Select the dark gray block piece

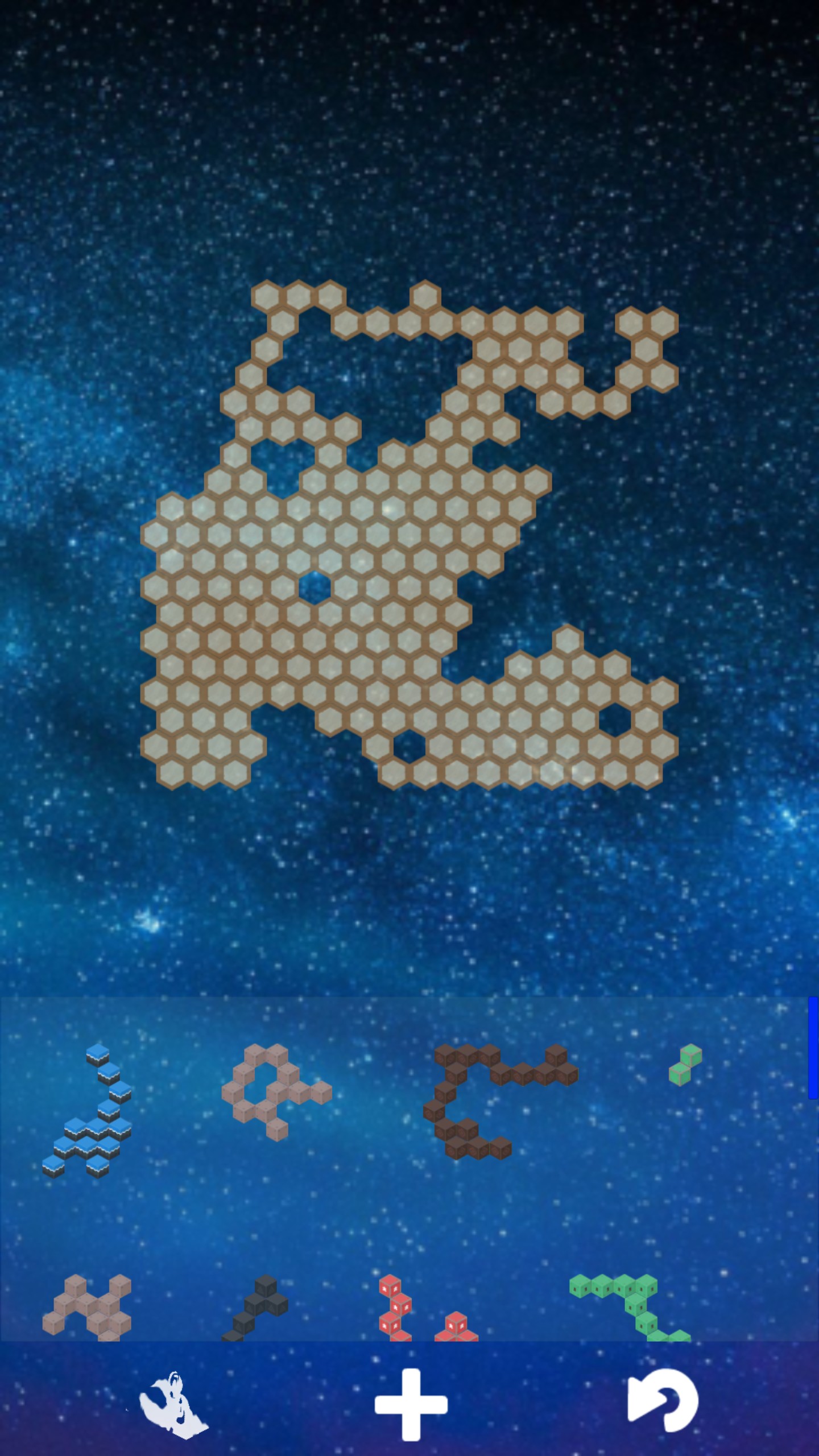point(254,1308)
